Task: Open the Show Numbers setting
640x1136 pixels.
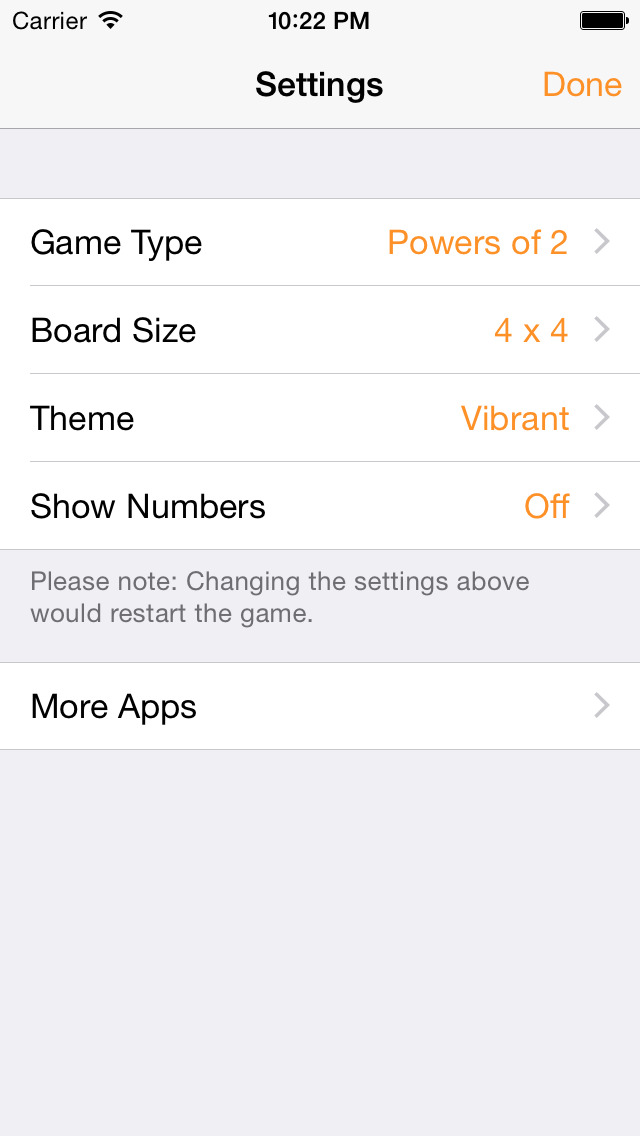Action: coord(320,506)
